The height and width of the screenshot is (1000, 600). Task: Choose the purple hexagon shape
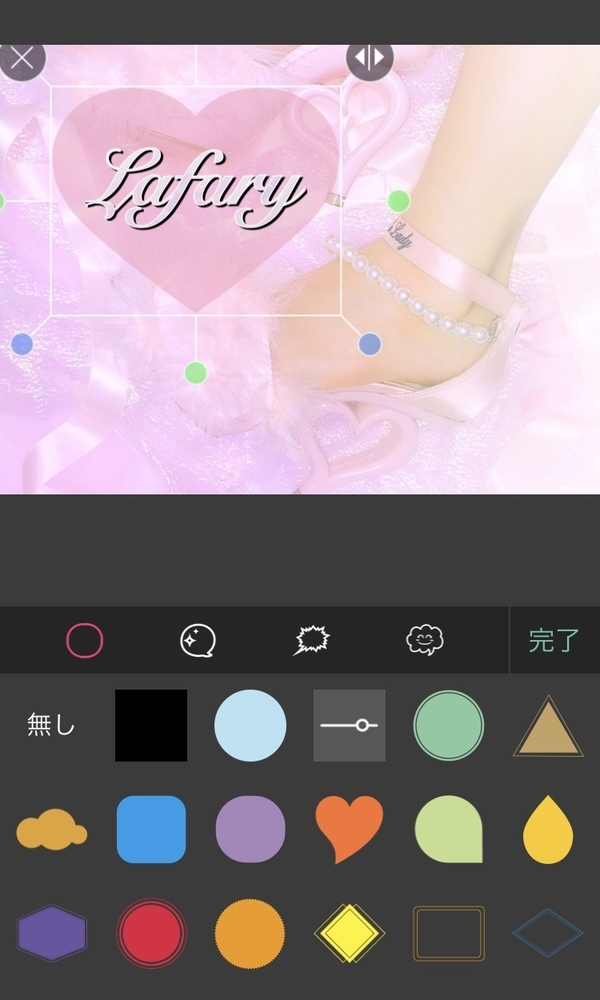52,933
